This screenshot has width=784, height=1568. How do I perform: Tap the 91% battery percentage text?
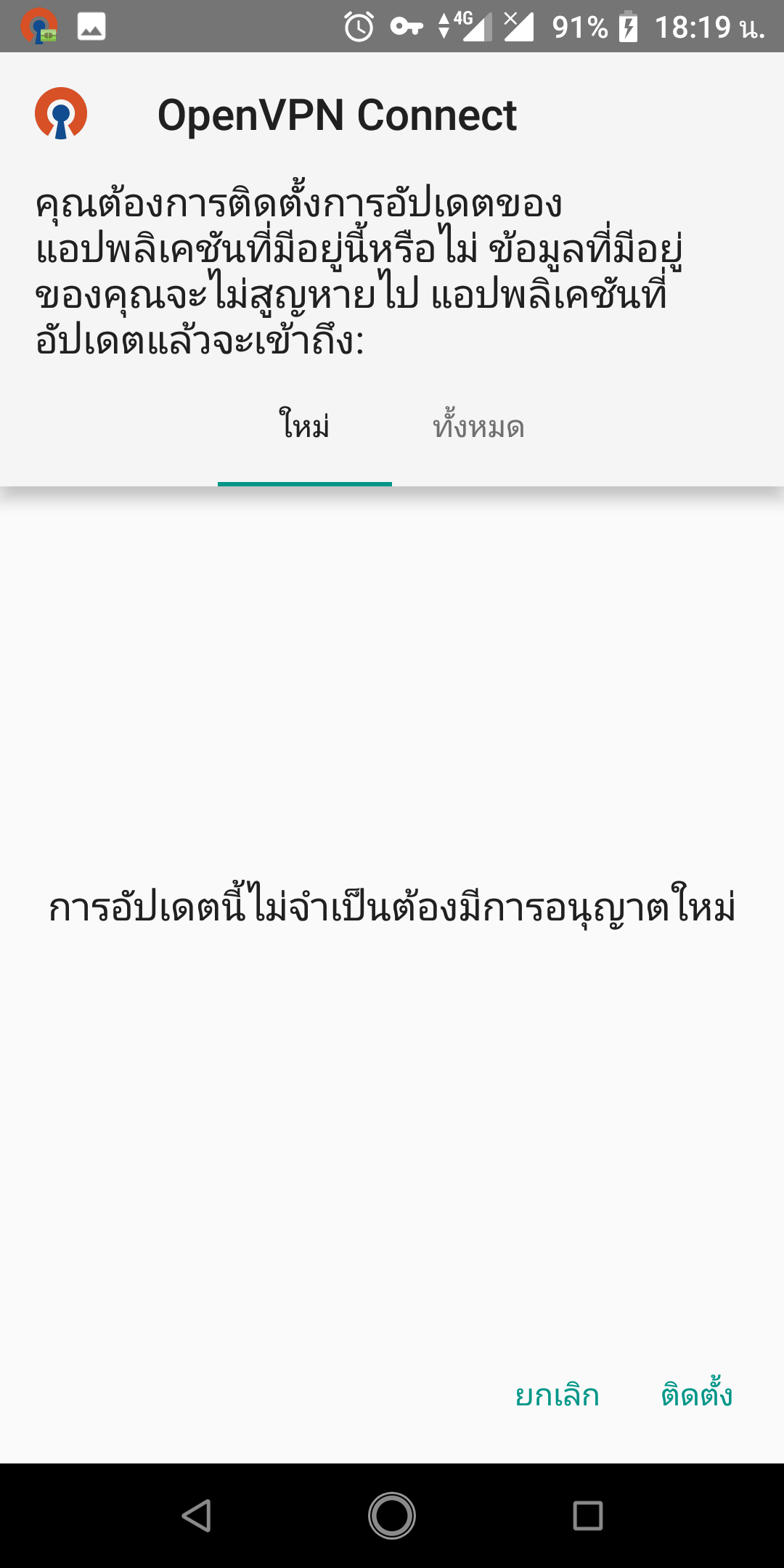coord(580,27)
